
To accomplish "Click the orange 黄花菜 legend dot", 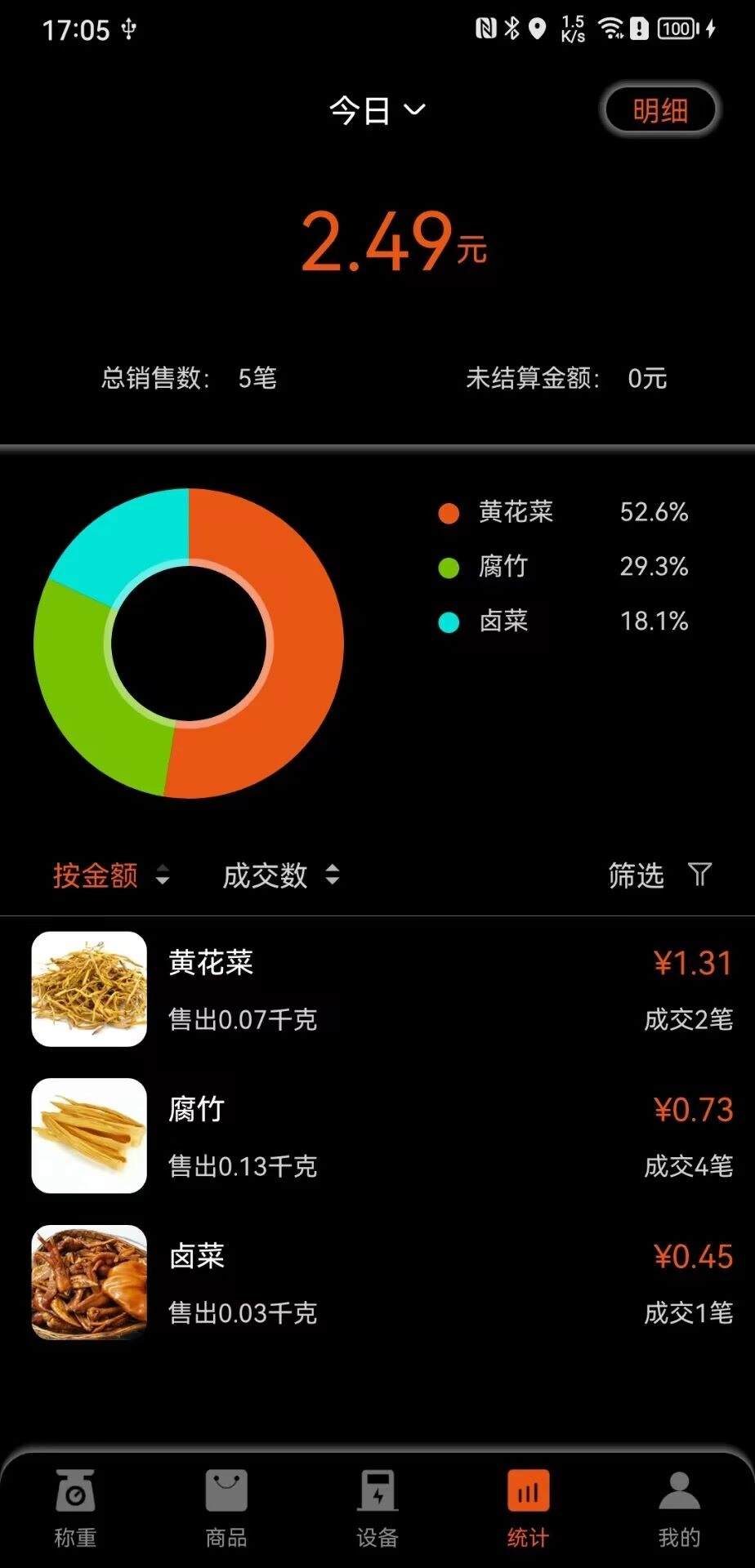I will click(x=449, y=513).
